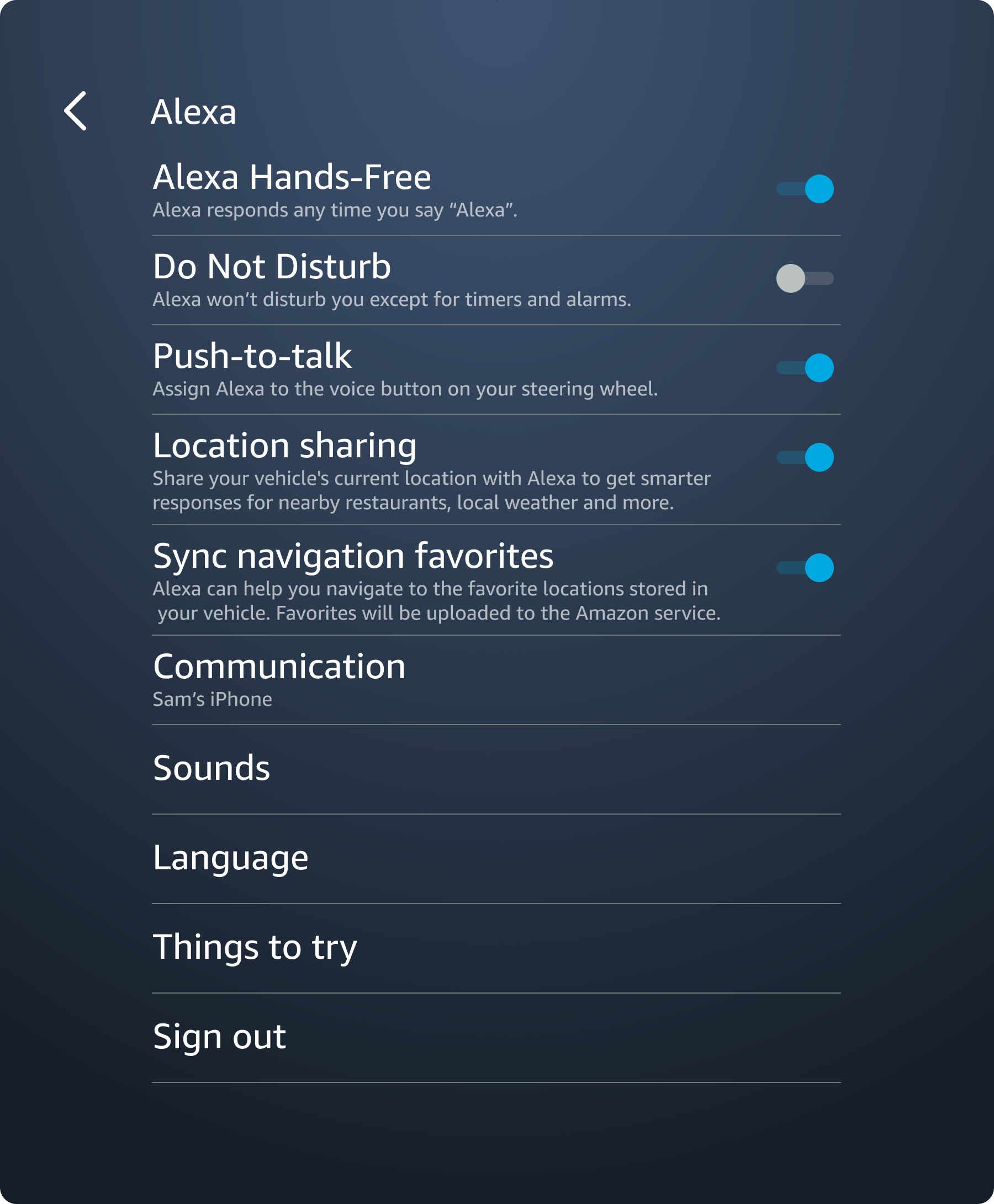Open the Communication settings row
The width and height of the screenshot is (994, 1204).
tap(279, 666)
